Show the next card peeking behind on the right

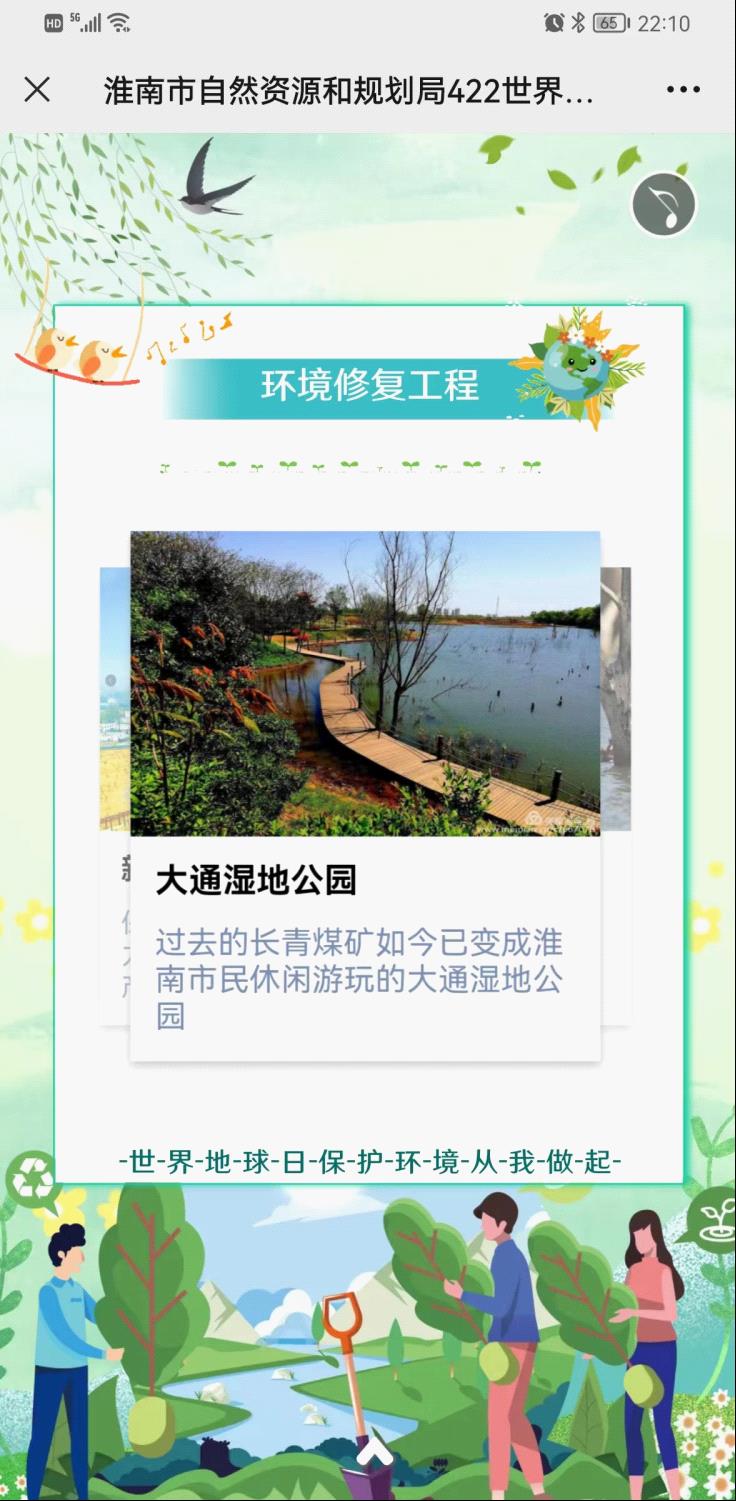(x=616, y=795)
